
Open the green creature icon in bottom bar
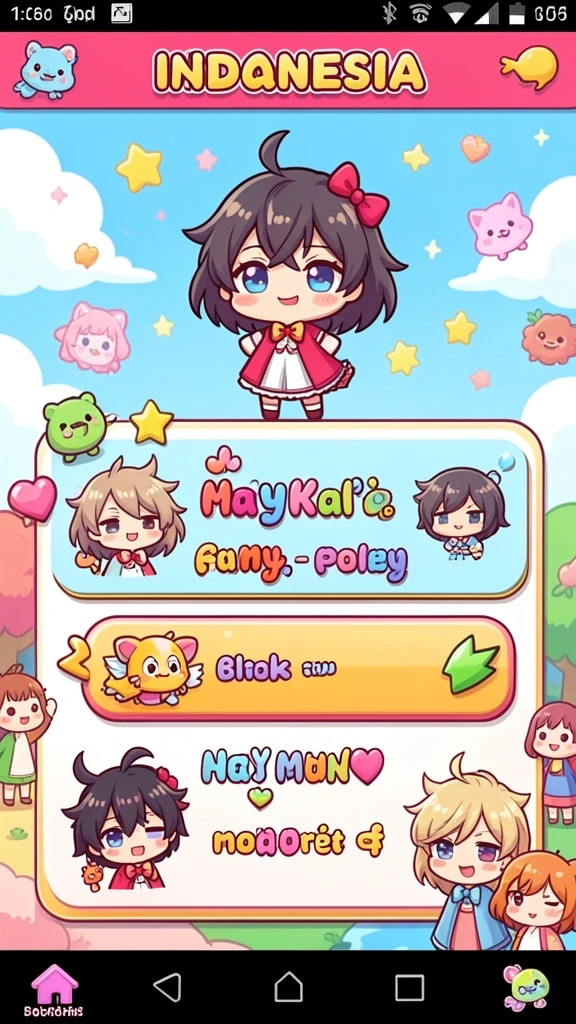point(526,989)
